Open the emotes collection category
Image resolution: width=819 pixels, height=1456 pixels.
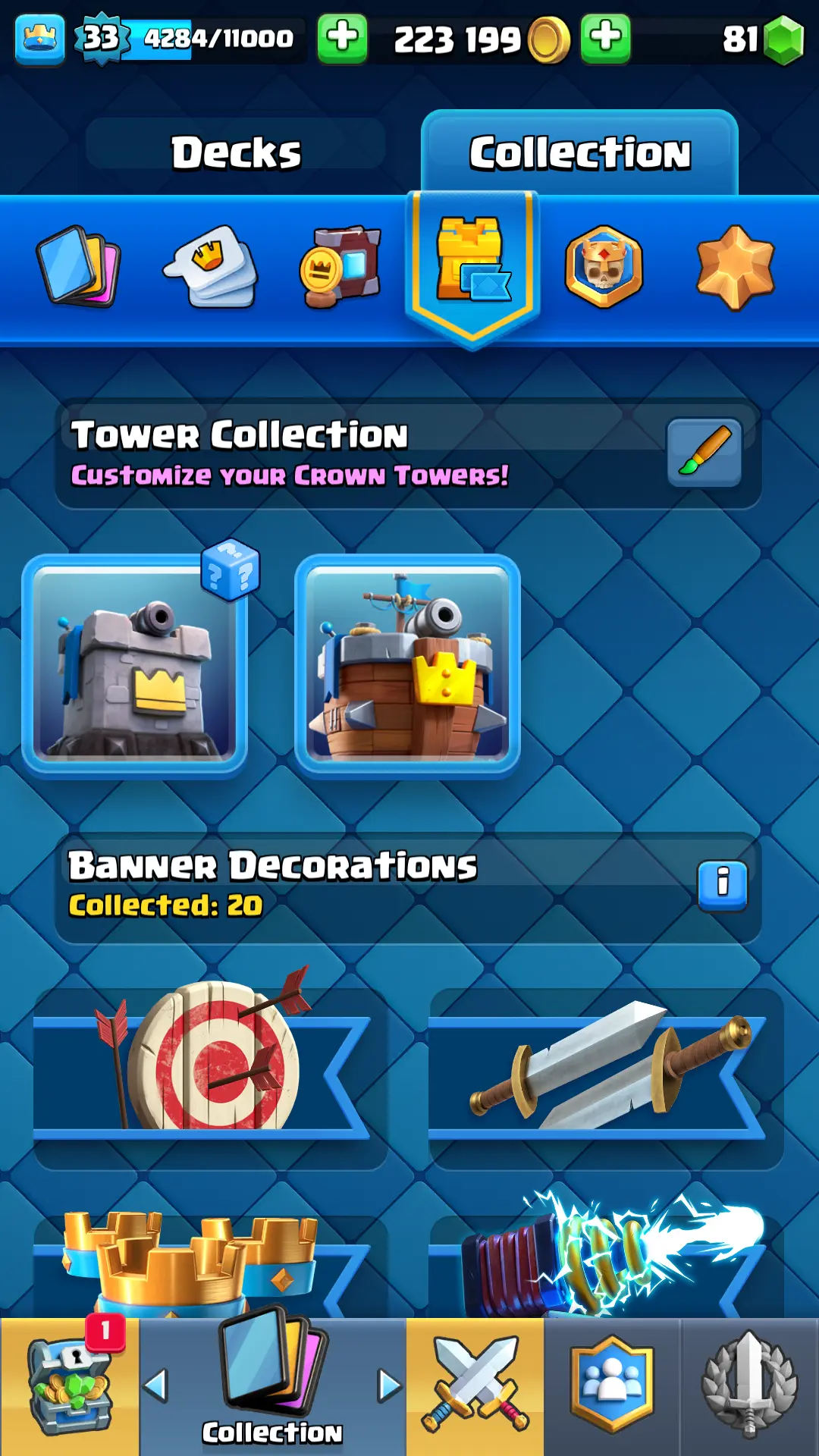tap(211, 266)
